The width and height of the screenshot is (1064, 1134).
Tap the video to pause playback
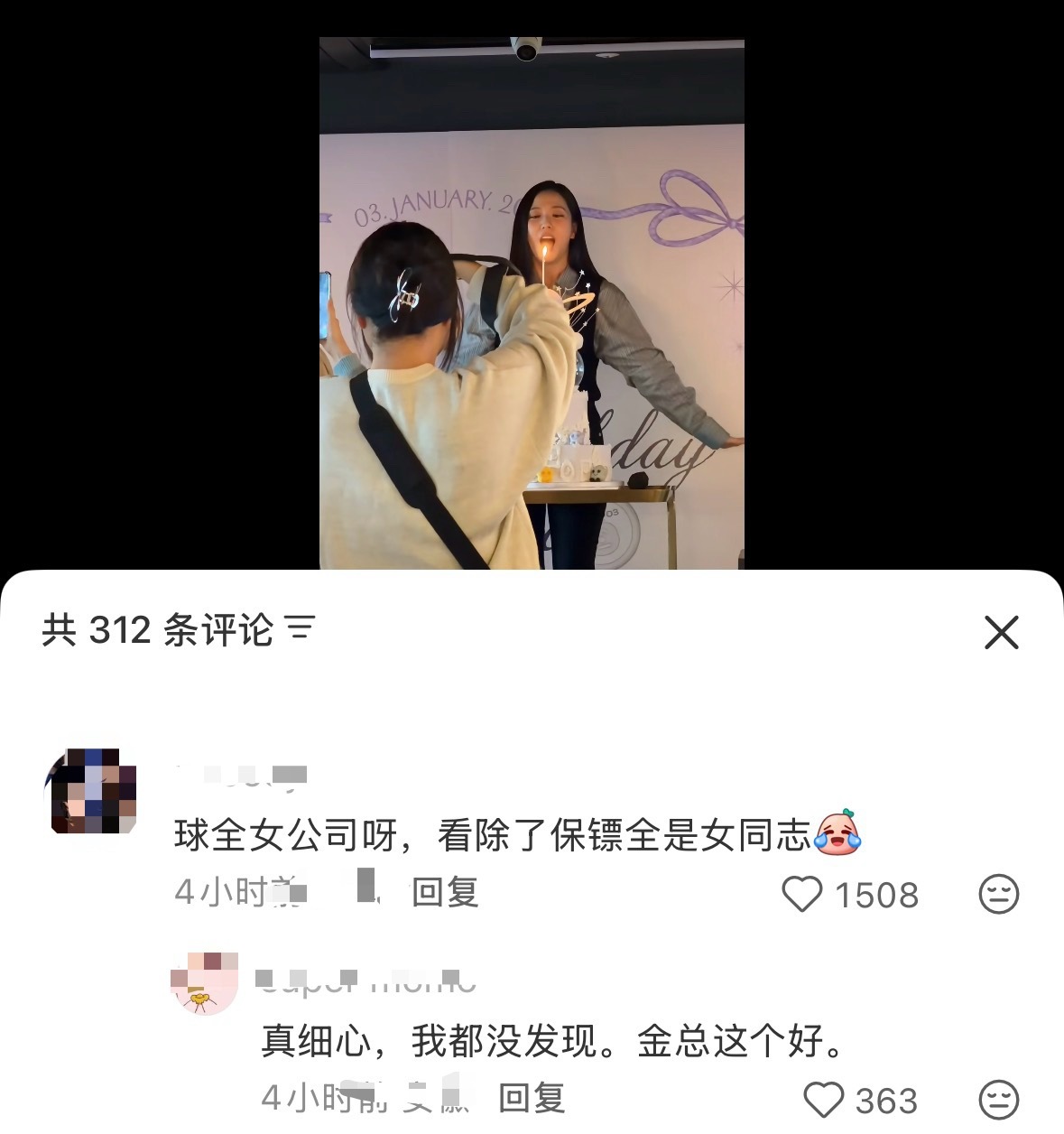(532, 298)
